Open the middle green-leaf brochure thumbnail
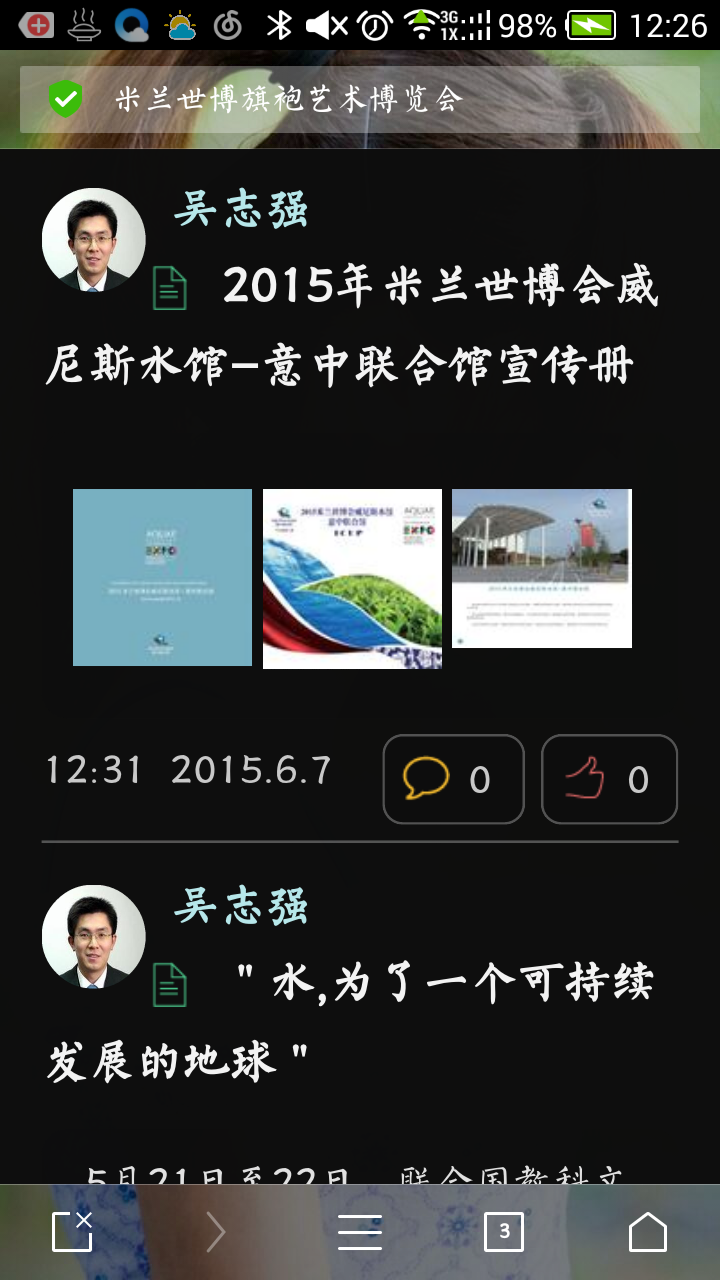This screenshot has height=1280, width=720. (x=352, y=578)
